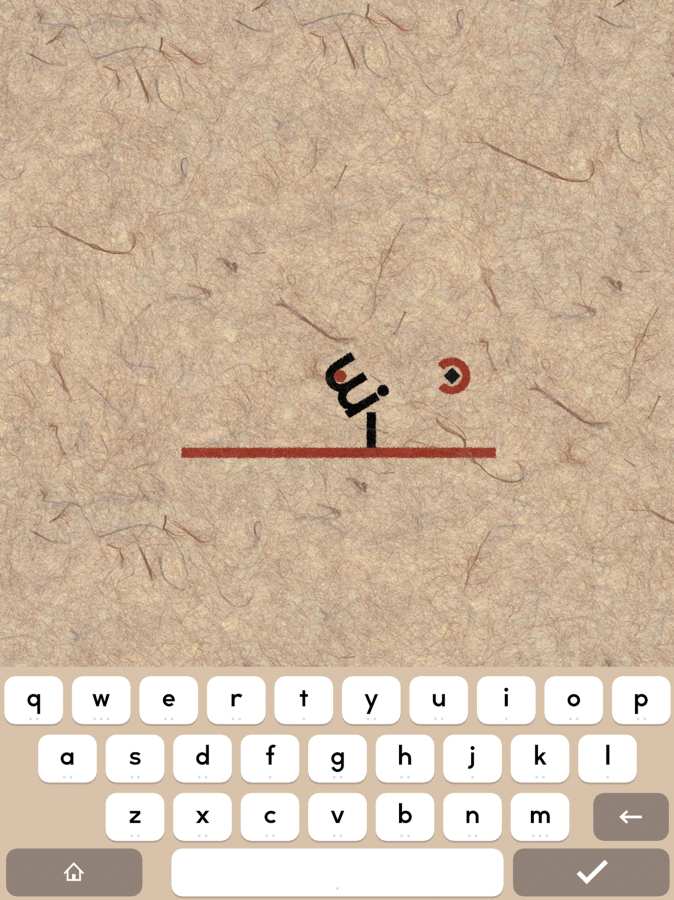Type the letter a
The image size is (674, 900).
click(68, 758)
